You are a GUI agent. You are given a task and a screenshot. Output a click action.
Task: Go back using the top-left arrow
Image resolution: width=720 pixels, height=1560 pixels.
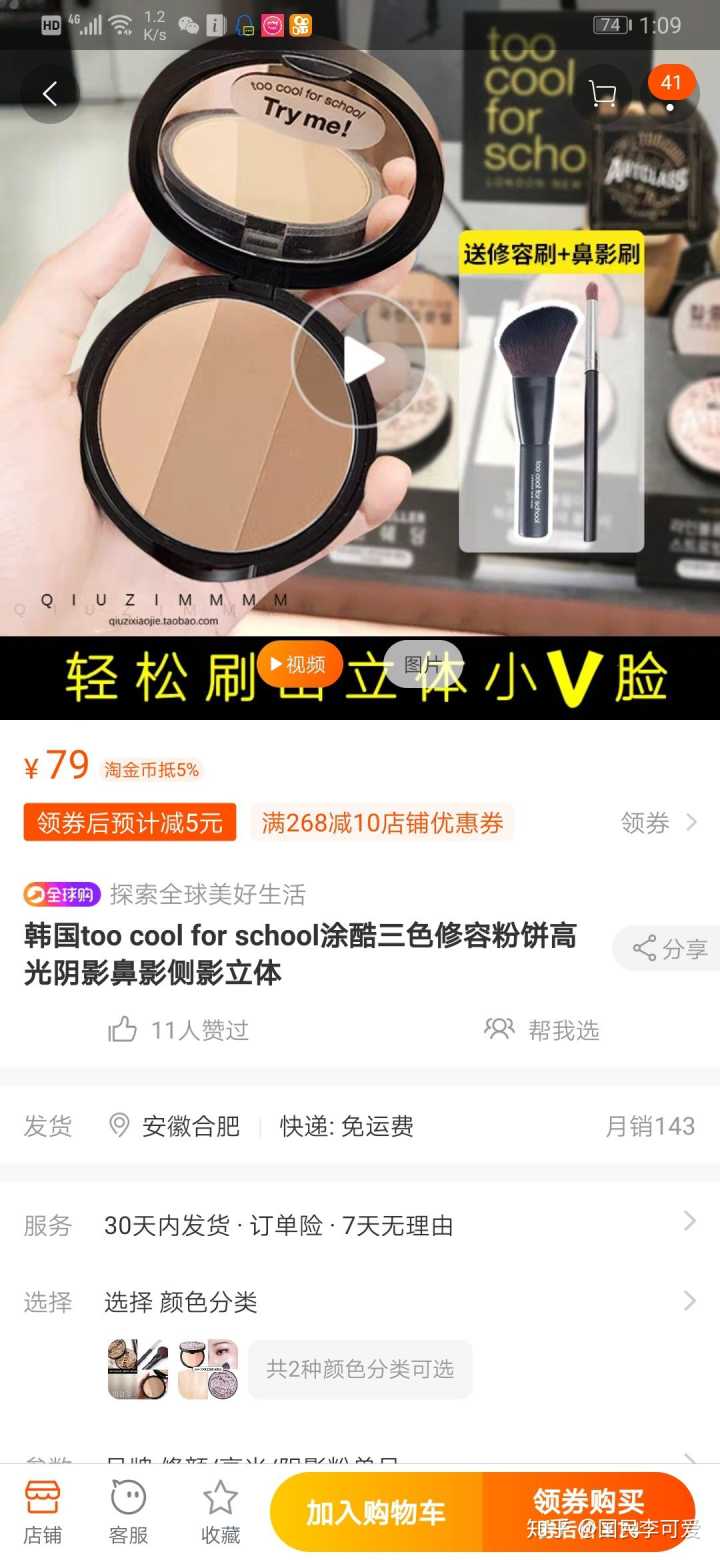[x=49, y=94]
